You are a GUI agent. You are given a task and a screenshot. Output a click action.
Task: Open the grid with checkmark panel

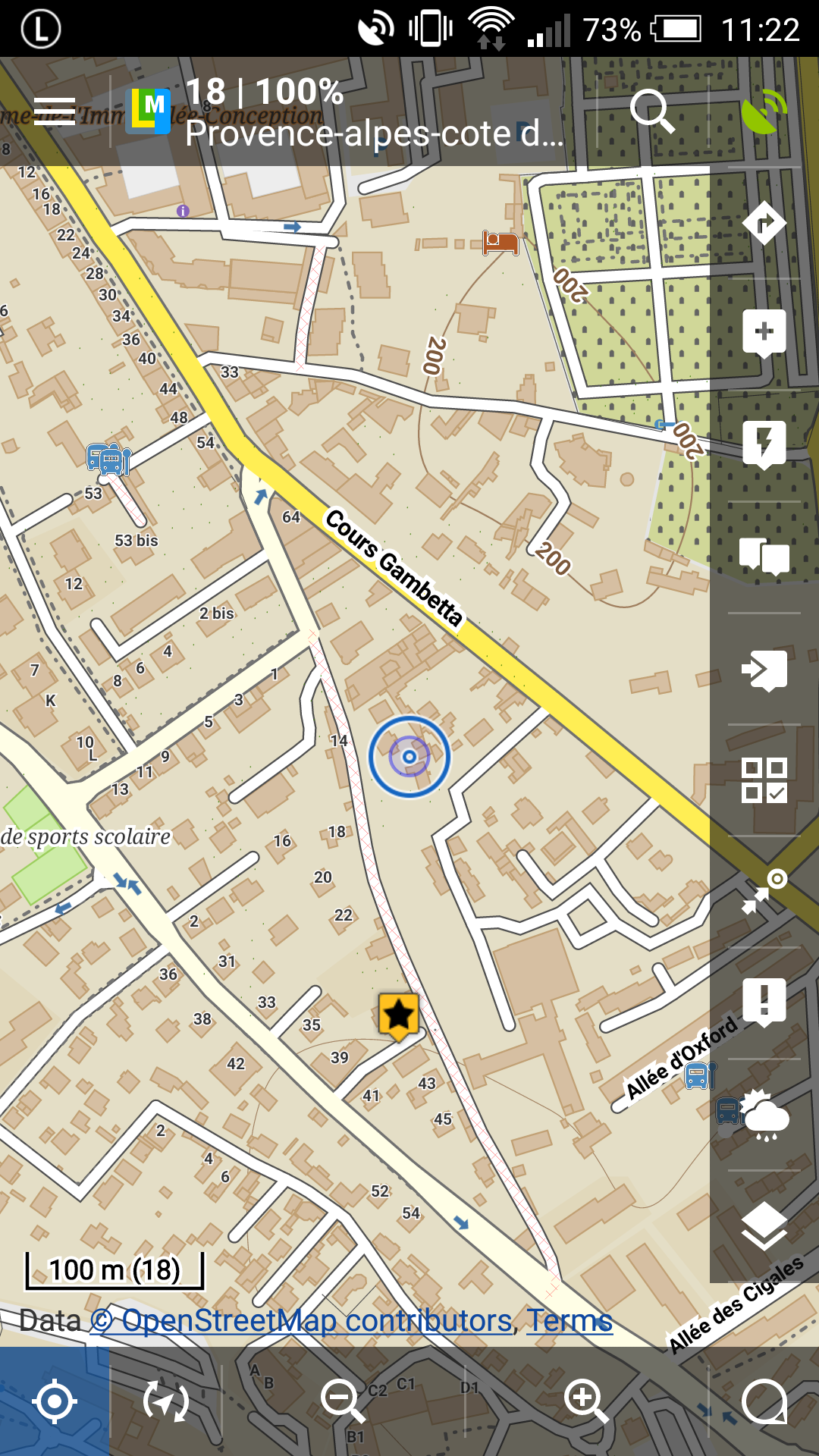tap(764, 780)
